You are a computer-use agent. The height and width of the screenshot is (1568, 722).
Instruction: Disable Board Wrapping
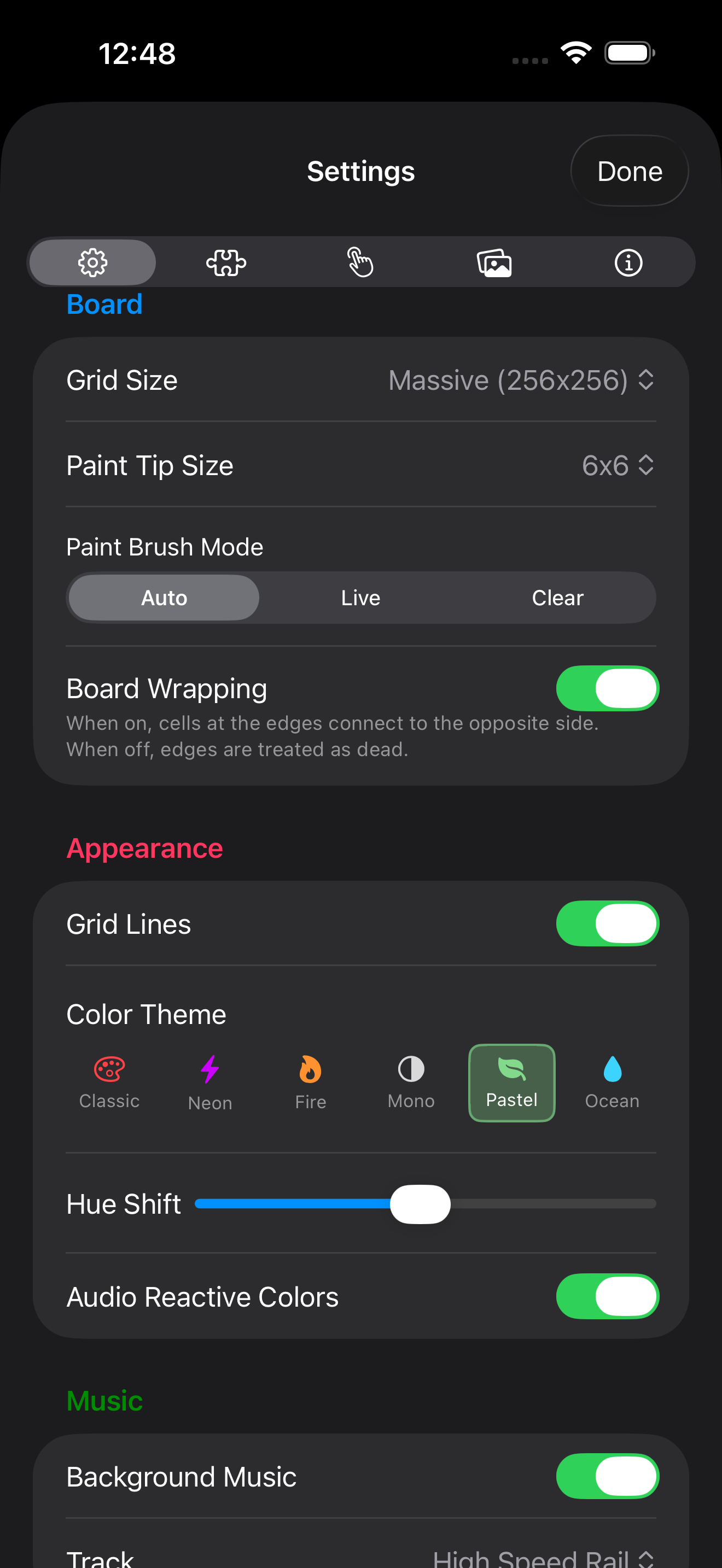[x=607, y=688]
